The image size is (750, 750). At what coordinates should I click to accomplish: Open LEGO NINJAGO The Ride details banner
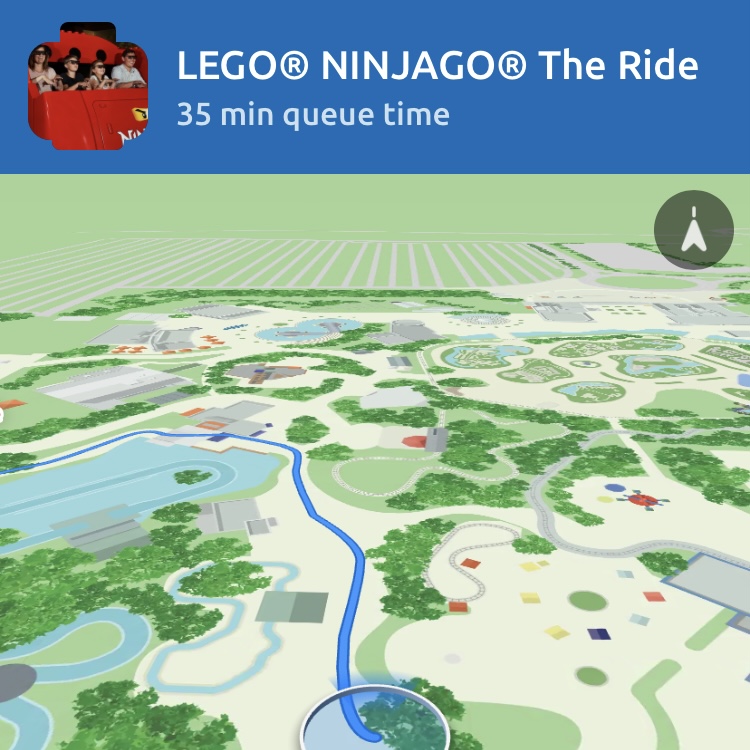(375, 87)
